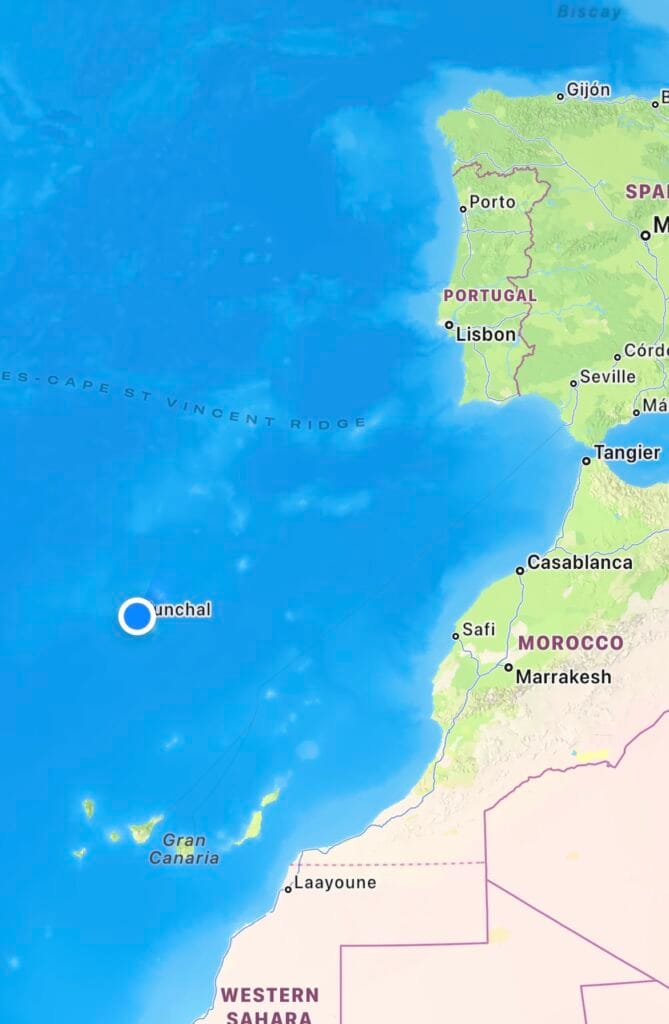The width and height of the screenshot is (669, 1024).
Task: Tap the blue current location dot
Action: 137,617
